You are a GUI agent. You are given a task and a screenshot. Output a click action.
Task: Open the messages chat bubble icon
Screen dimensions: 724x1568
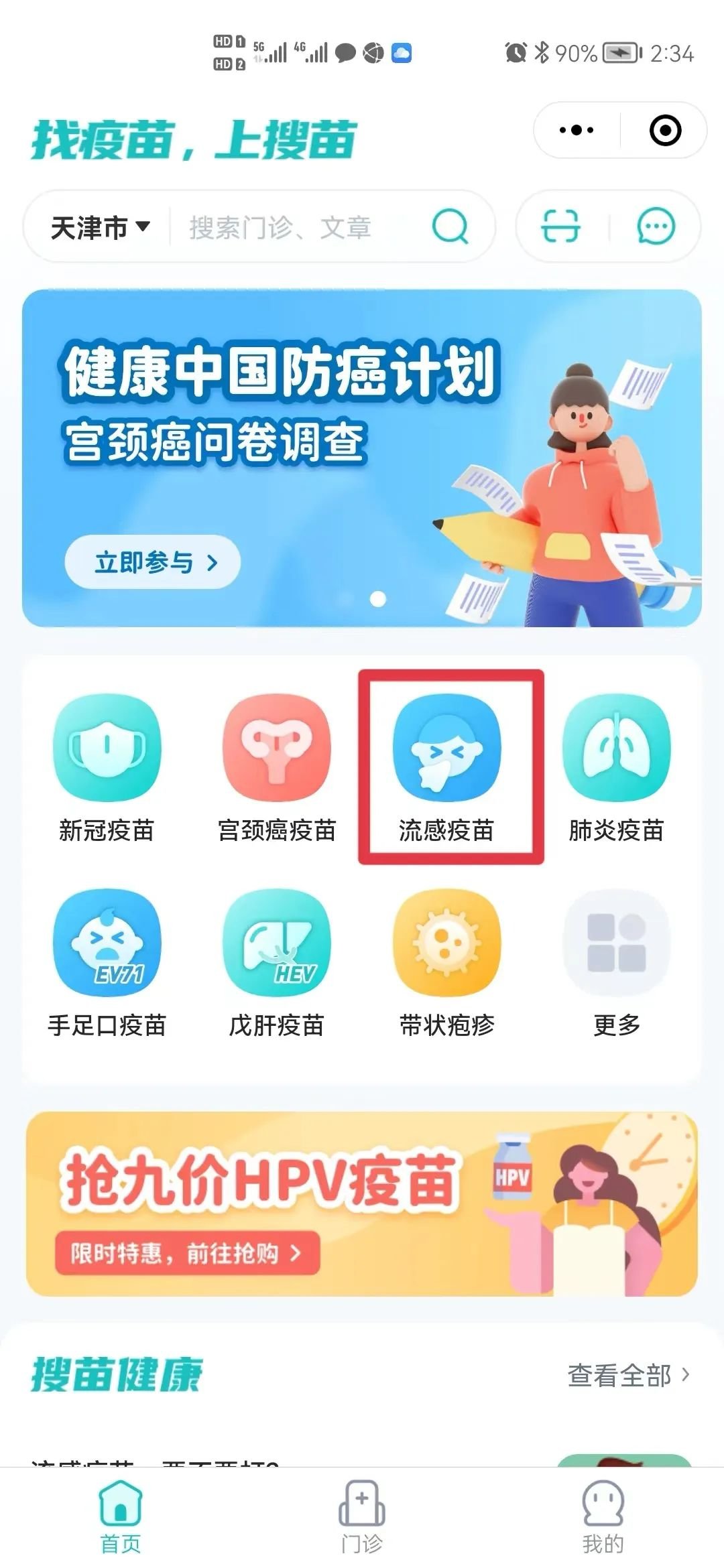pyautogui.click(x=655, y=226)
